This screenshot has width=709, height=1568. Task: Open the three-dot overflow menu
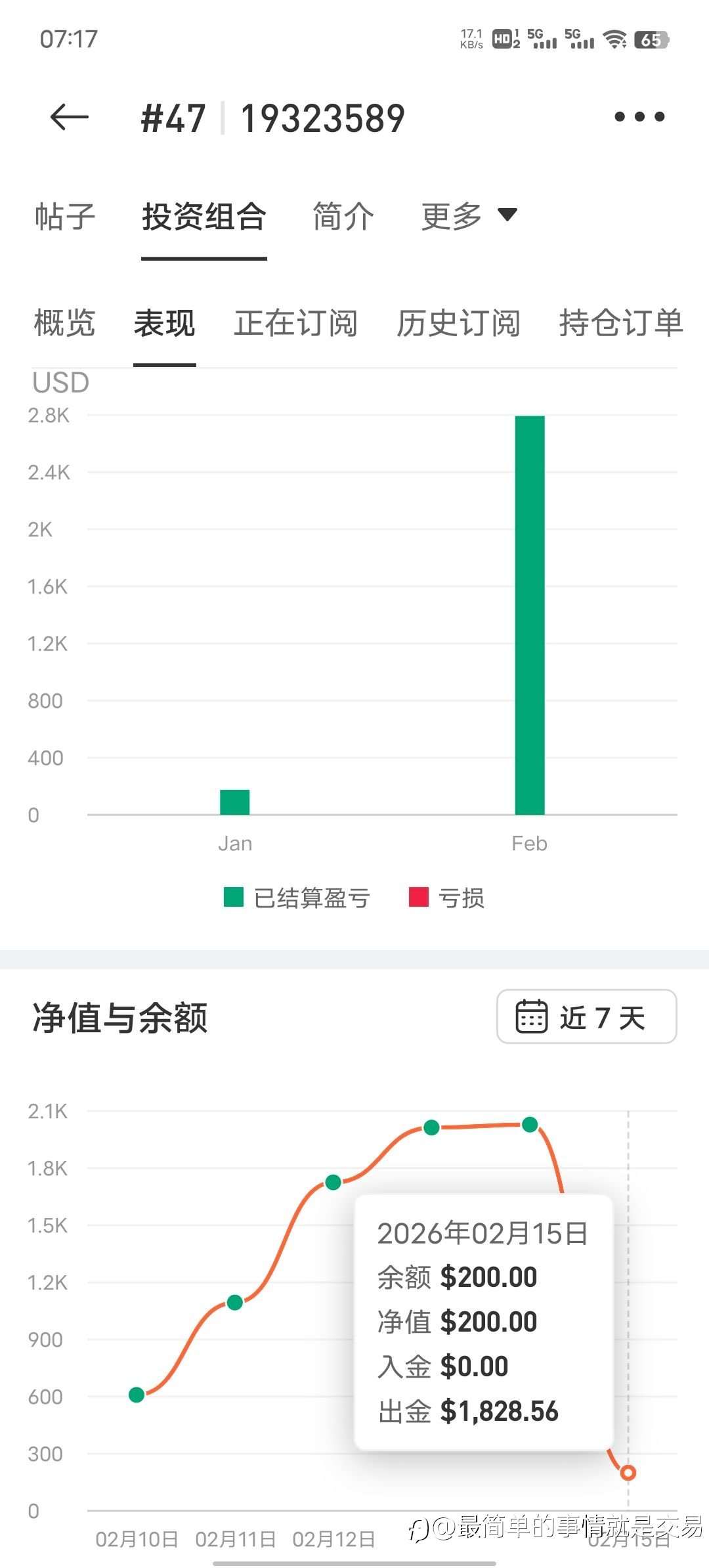639,116
